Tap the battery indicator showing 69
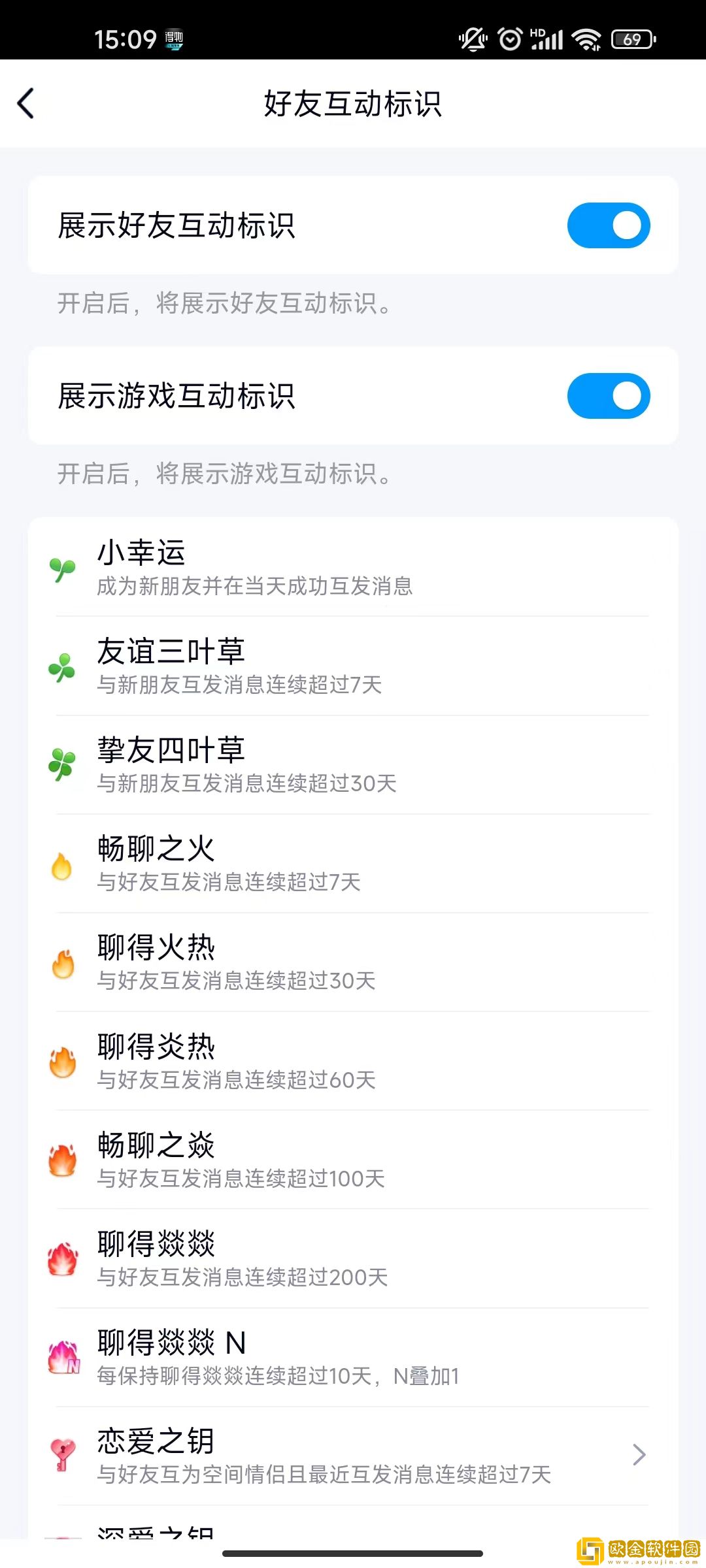706x1568 pixels. pyautogui.click(x=631, y=41)
